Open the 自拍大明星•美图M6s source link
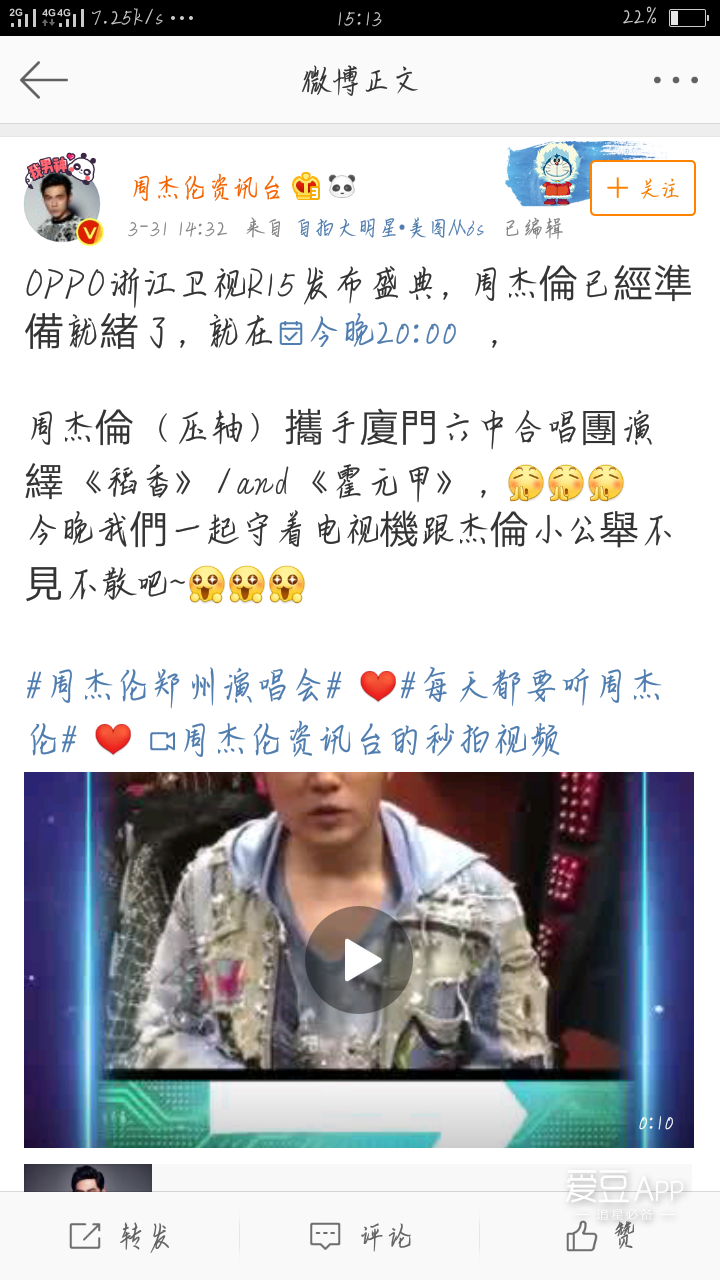 tap(390, 228)
